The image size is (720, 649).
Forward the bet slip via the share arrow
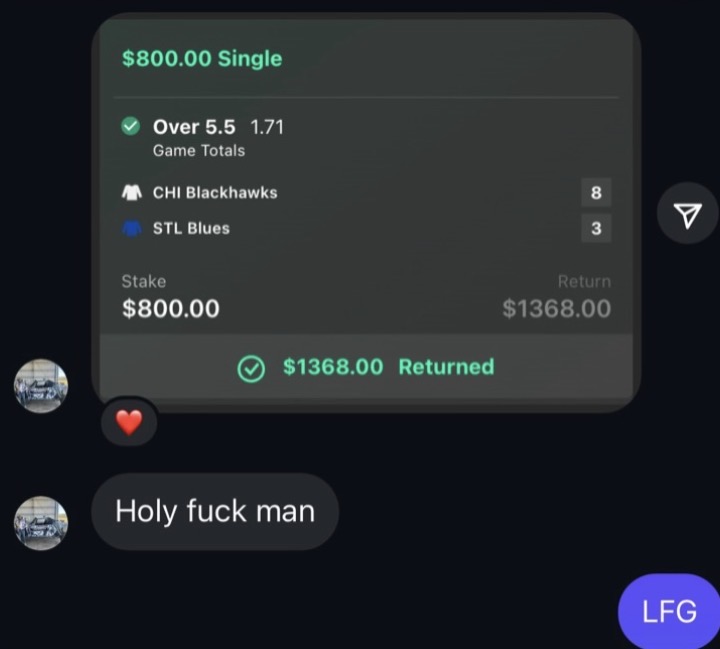(x=687, y=213)
